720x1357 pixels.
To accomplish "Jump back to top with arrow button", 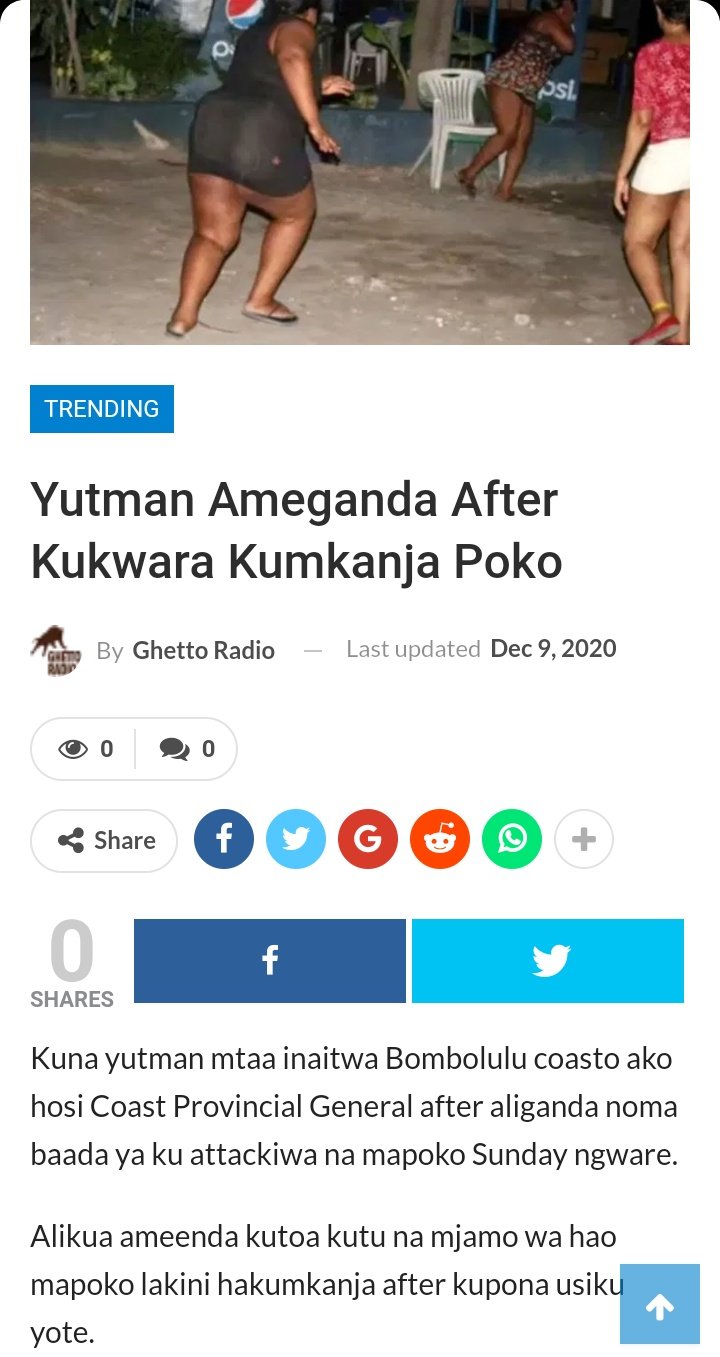I will point(660,1304).
